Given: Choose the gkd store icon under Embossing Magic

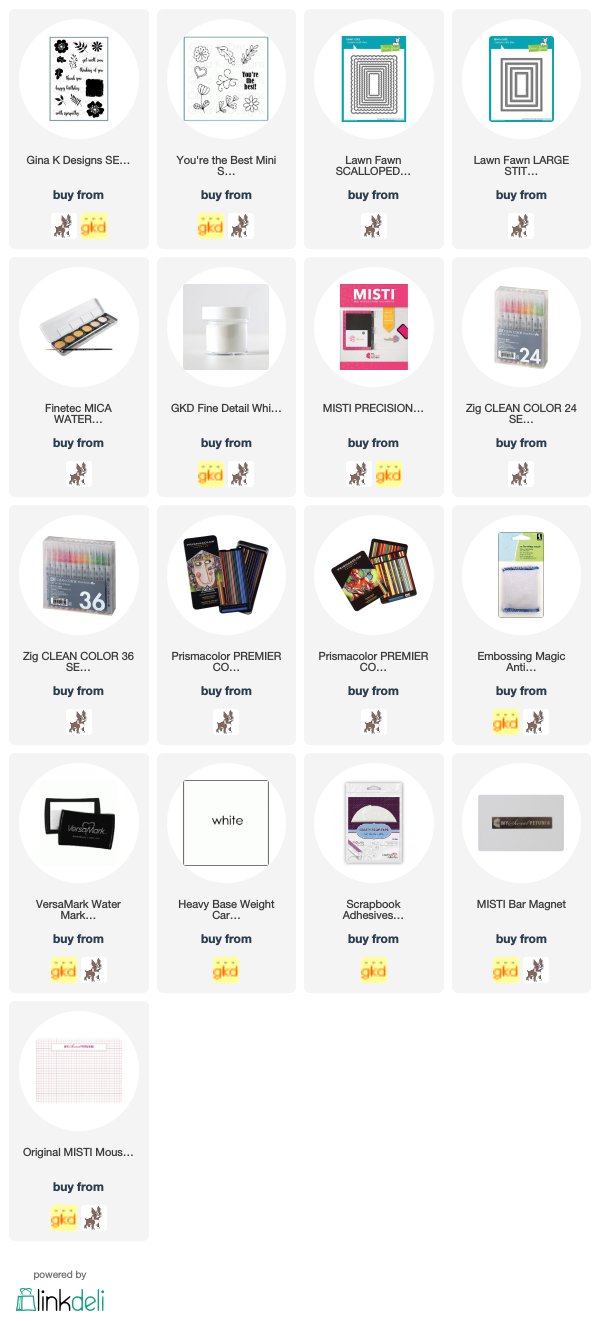Looking at the screenshot, I should (506, 722).
